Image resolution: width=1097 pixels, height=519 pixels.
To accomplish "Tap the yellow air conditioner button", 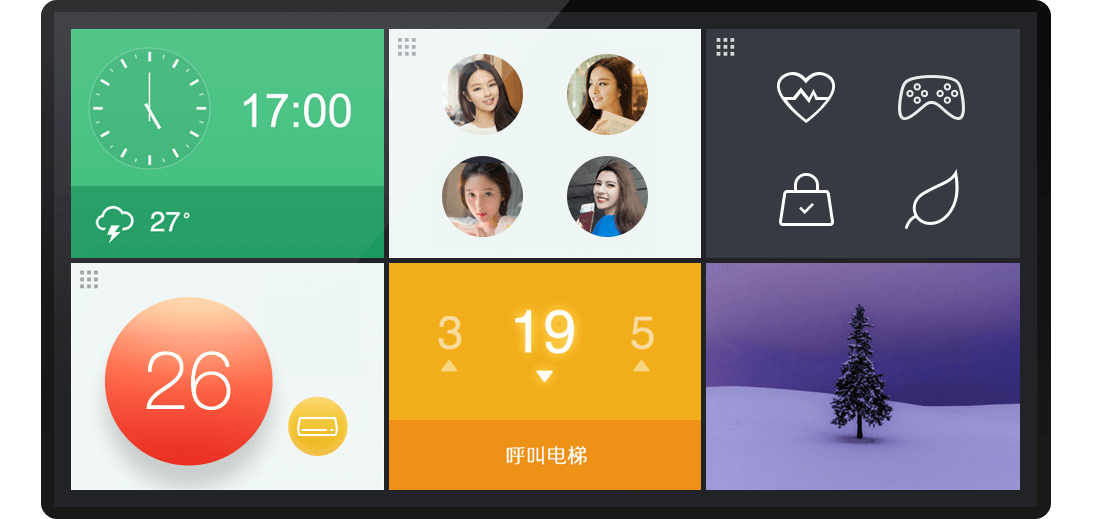I will [x=317, y=426].
